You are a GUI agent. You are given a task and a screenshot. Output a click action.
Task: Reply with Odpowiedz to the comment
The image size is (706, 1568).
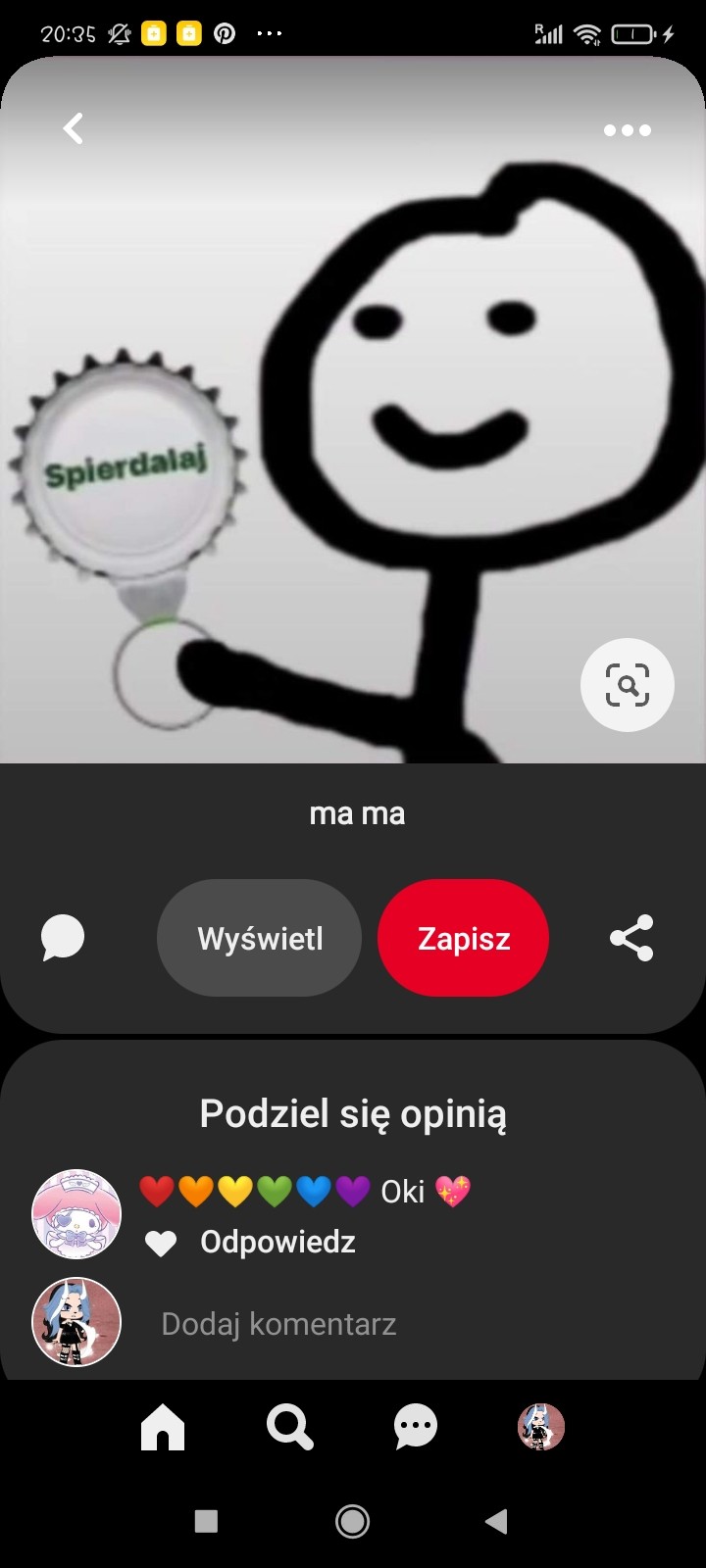[277, 1242]
